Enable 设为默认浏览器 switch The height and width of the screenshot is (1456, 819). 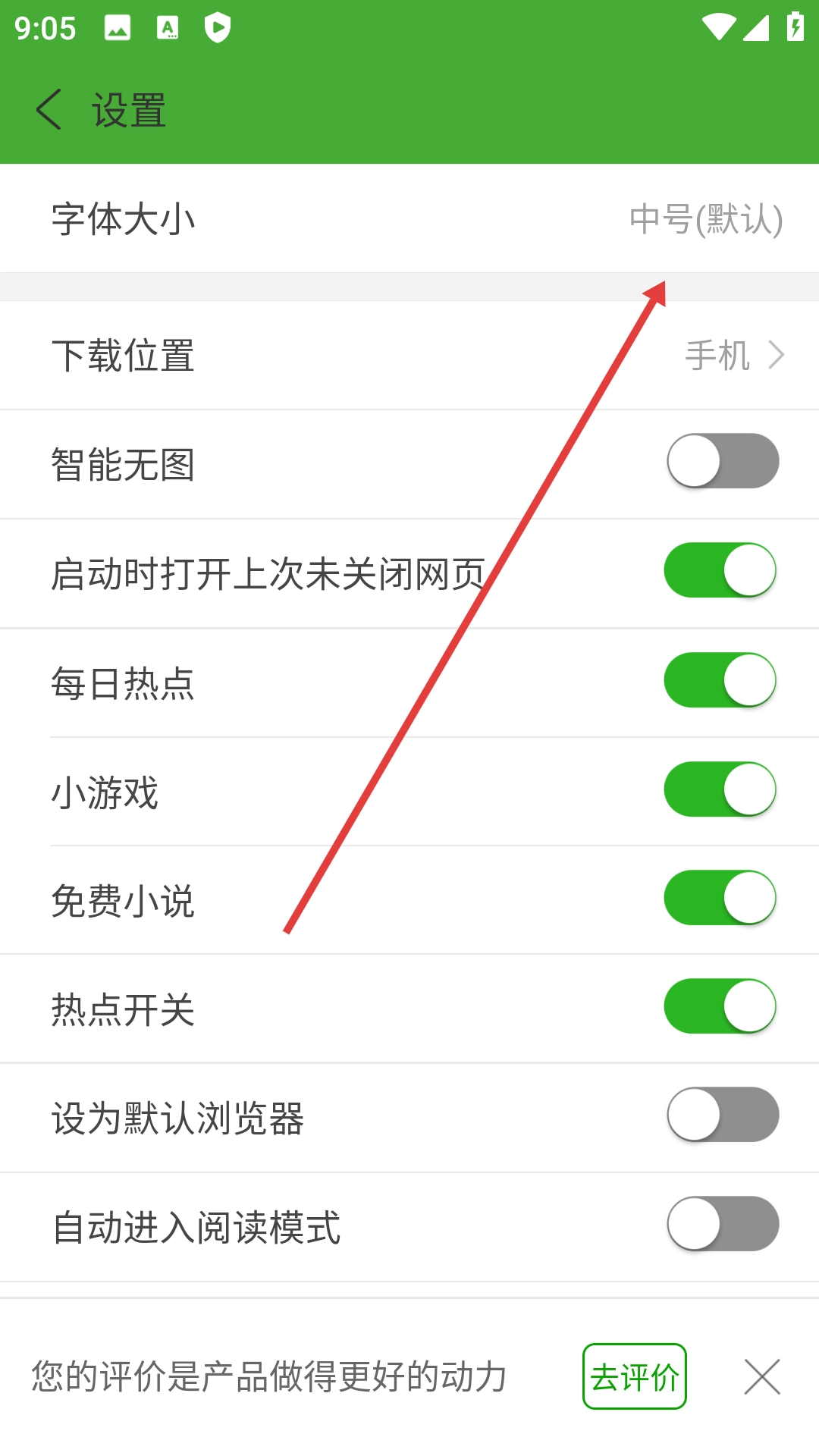click(722, 1115)
